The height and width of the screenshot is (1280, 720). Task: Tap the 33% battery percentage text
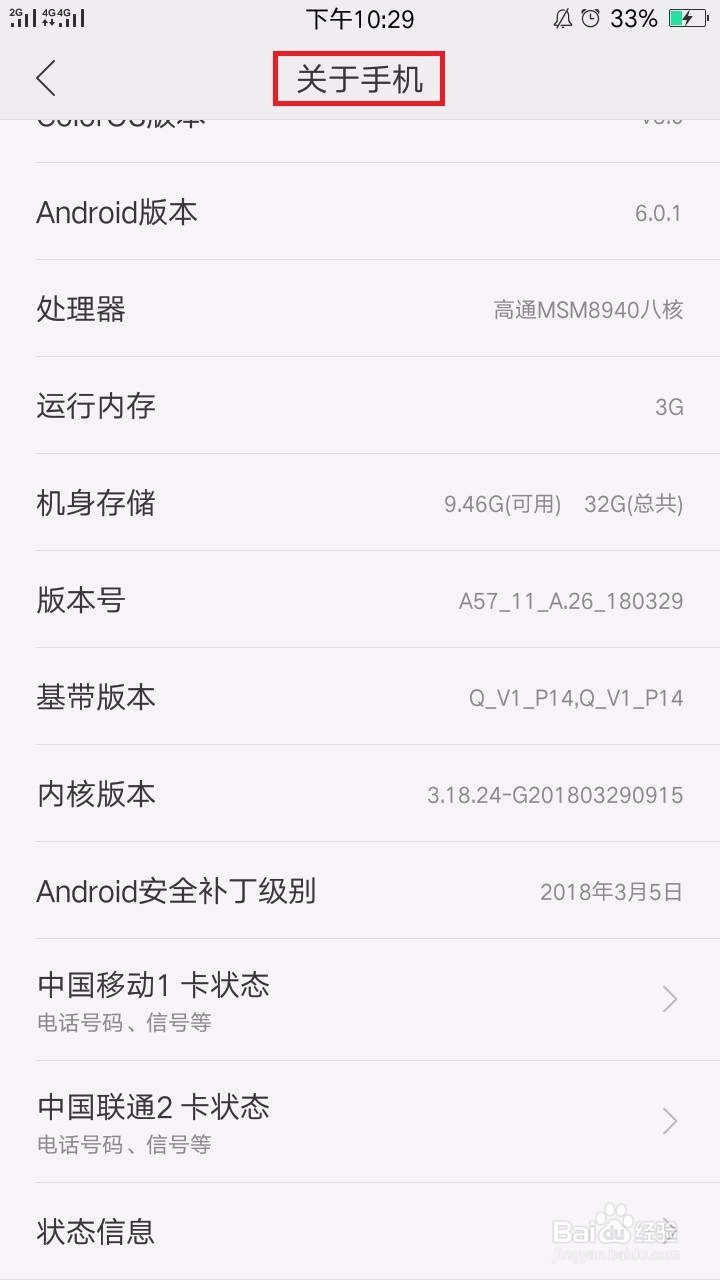pyautogui.click(x=634, y=18)
